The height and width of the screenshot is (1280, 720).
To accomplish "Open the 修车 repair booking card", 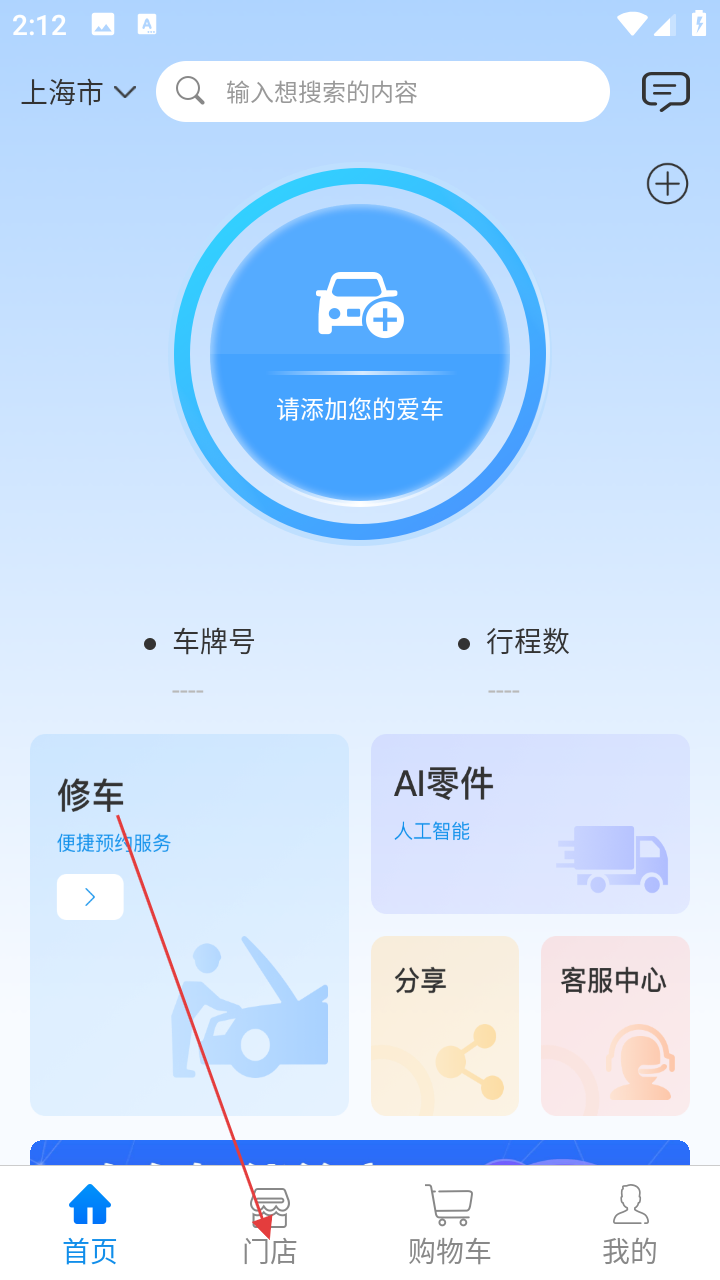I will 189,924.
